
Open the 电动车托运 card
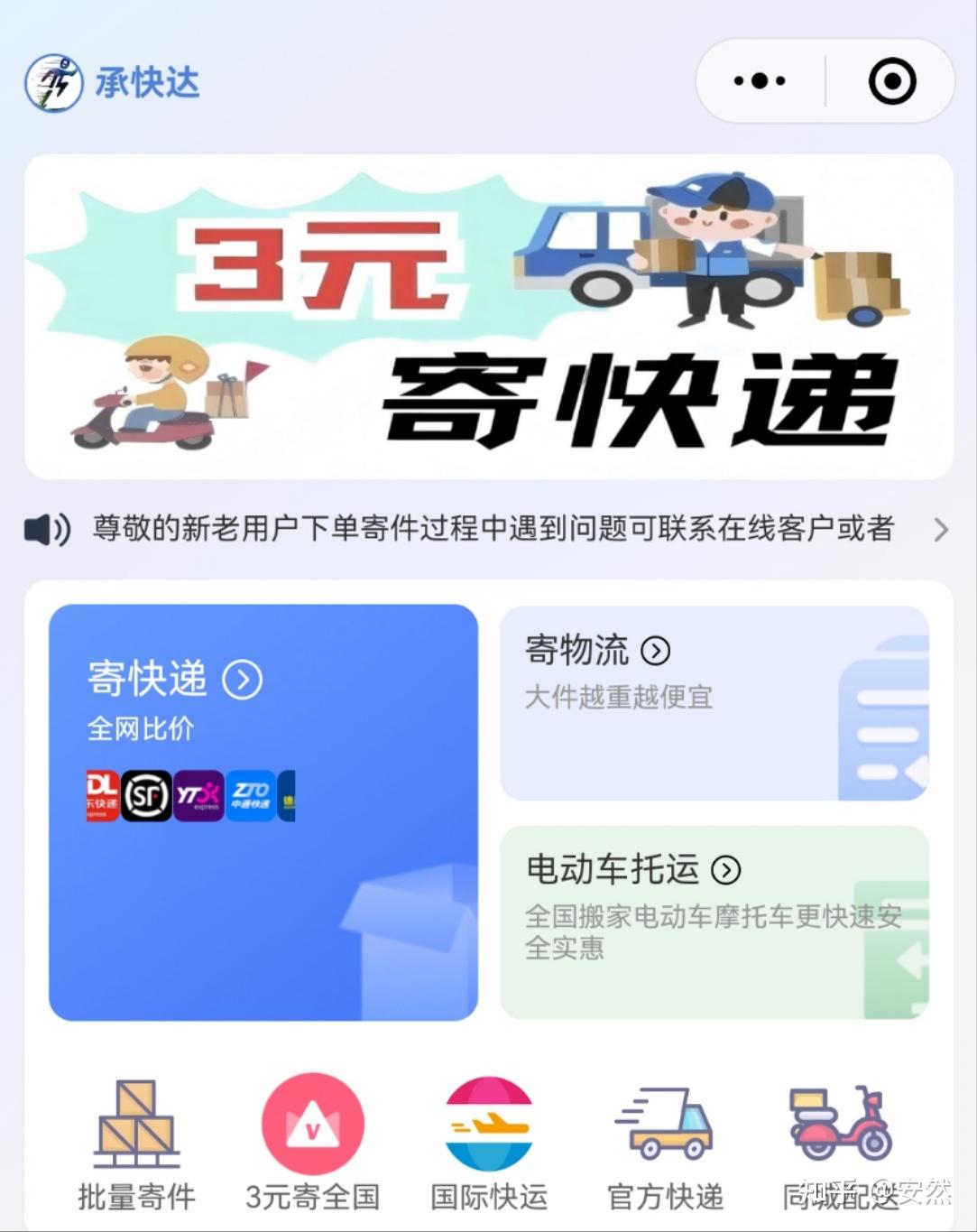coord(714,922)
